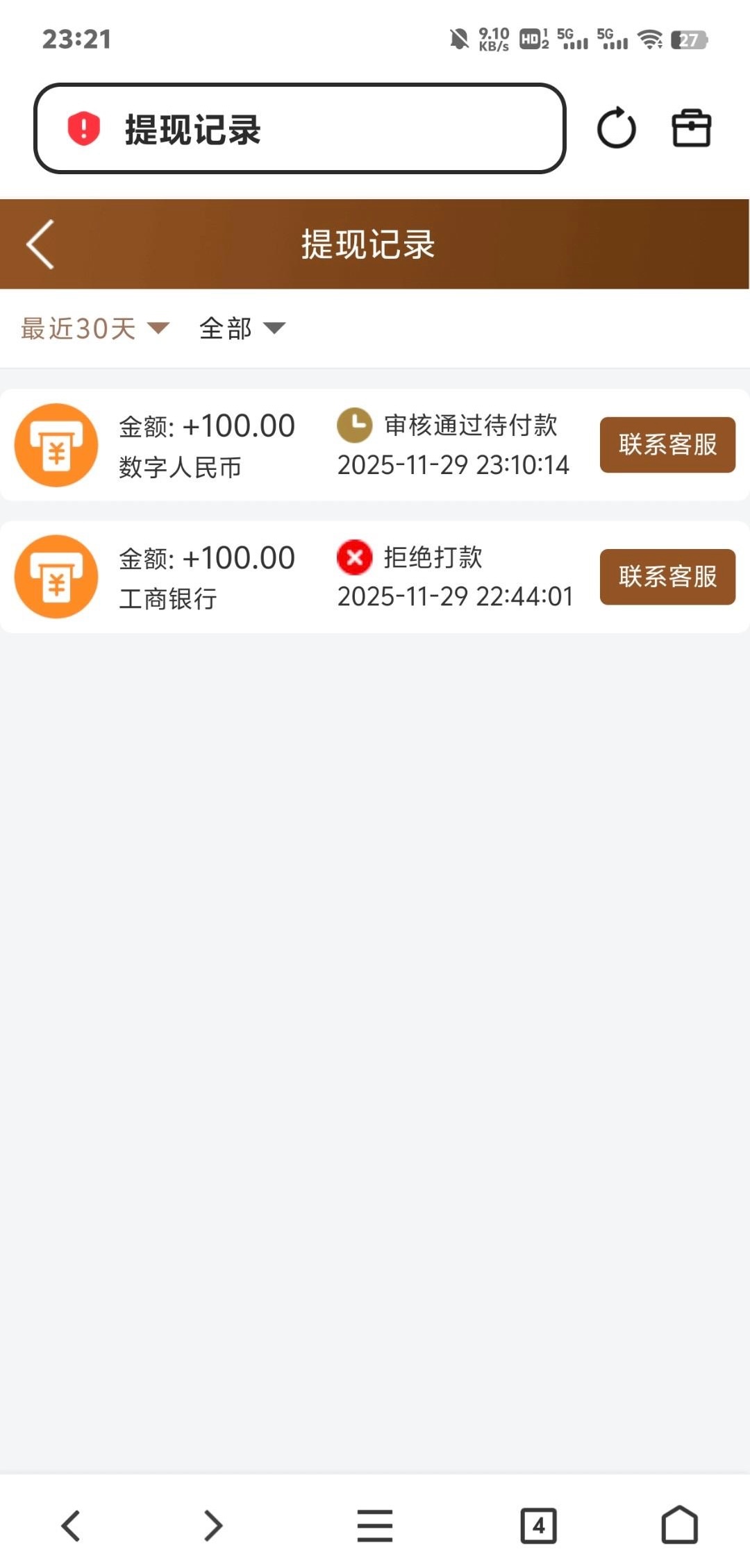Go forward in the browser bottom bar
This screenshot has height=1568, width=750.
pyautogui.click(x=213, y=1526)
